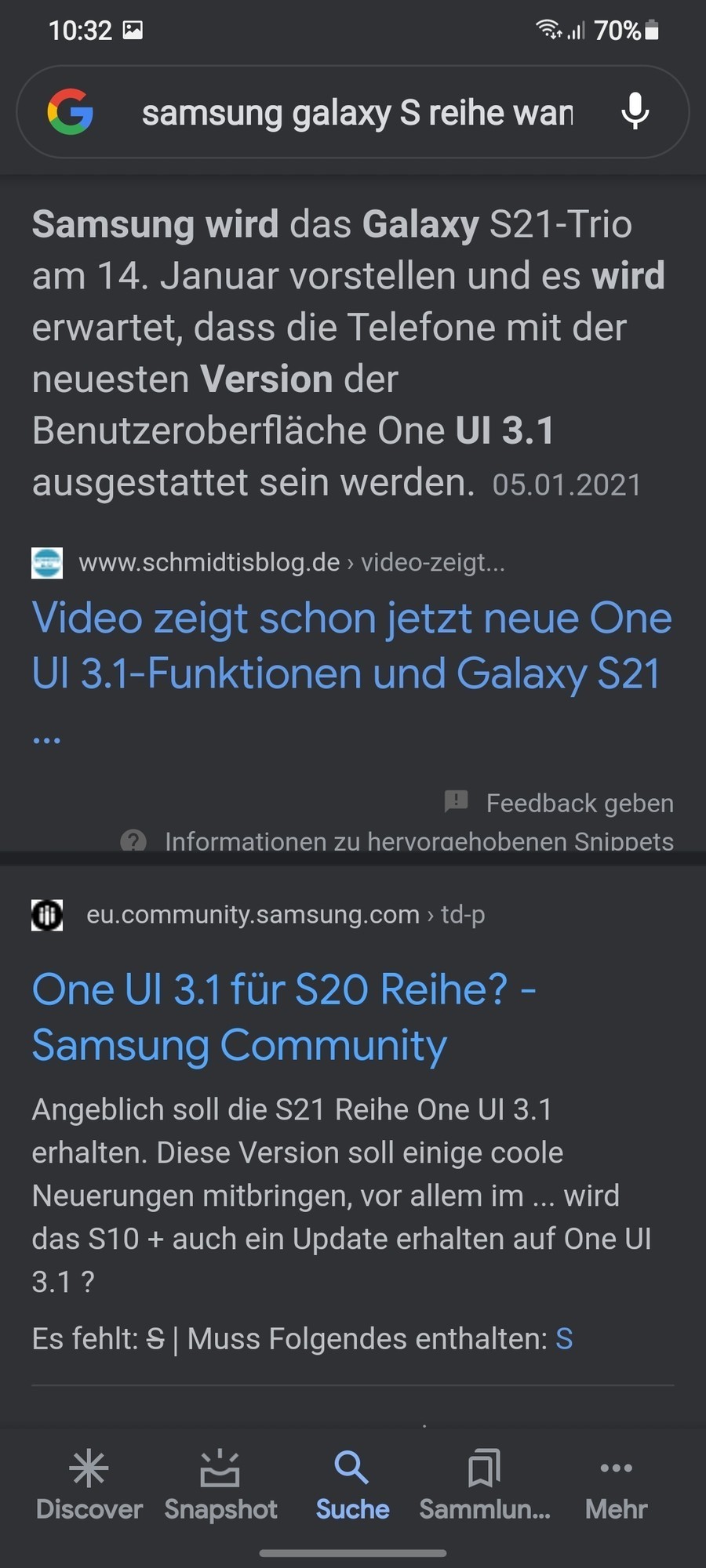Screen dimensions: 706x1568
Task: Open the Samsung Community S20 Reihe result
Action: coord(284,1017)
